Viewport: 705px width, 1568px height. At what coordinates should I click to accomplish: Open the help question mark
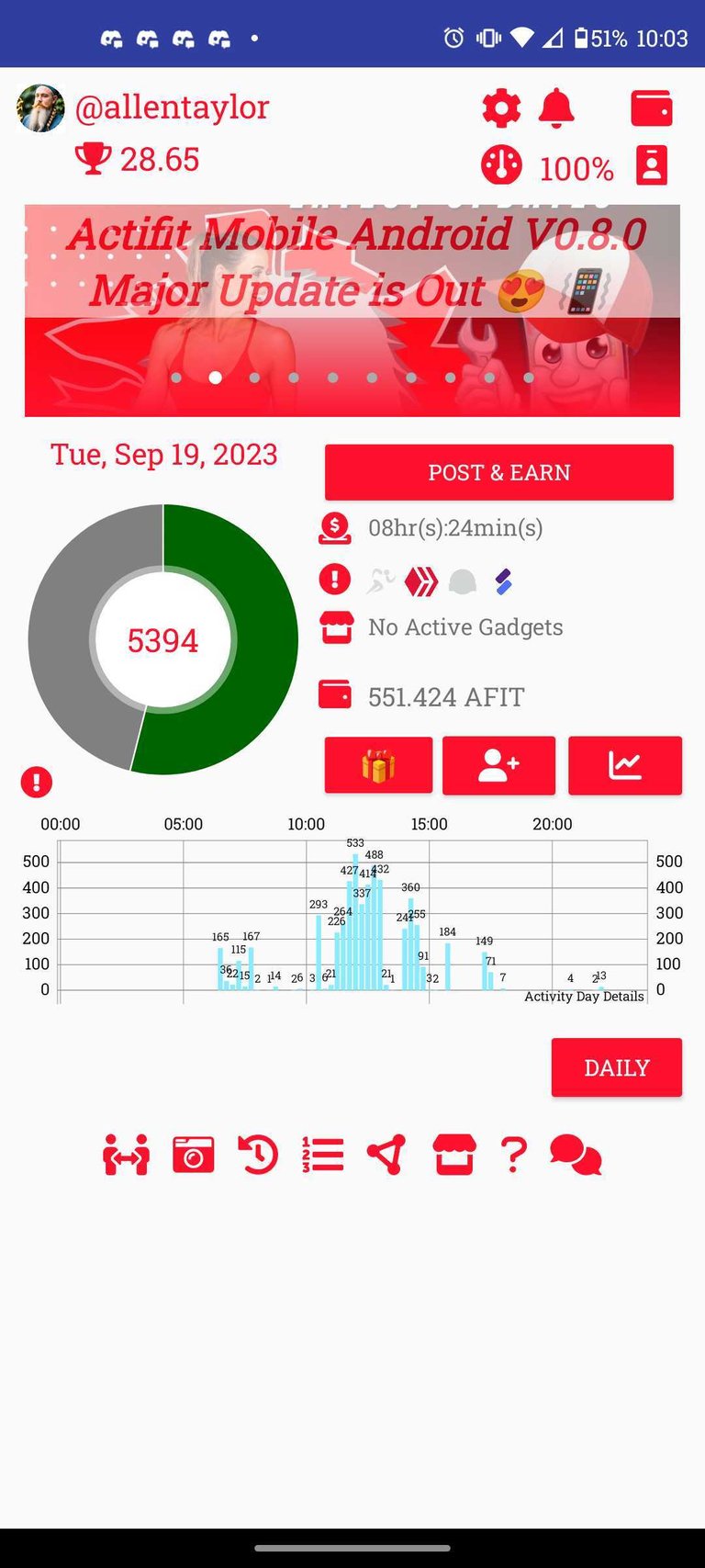tap(514, 1156)
